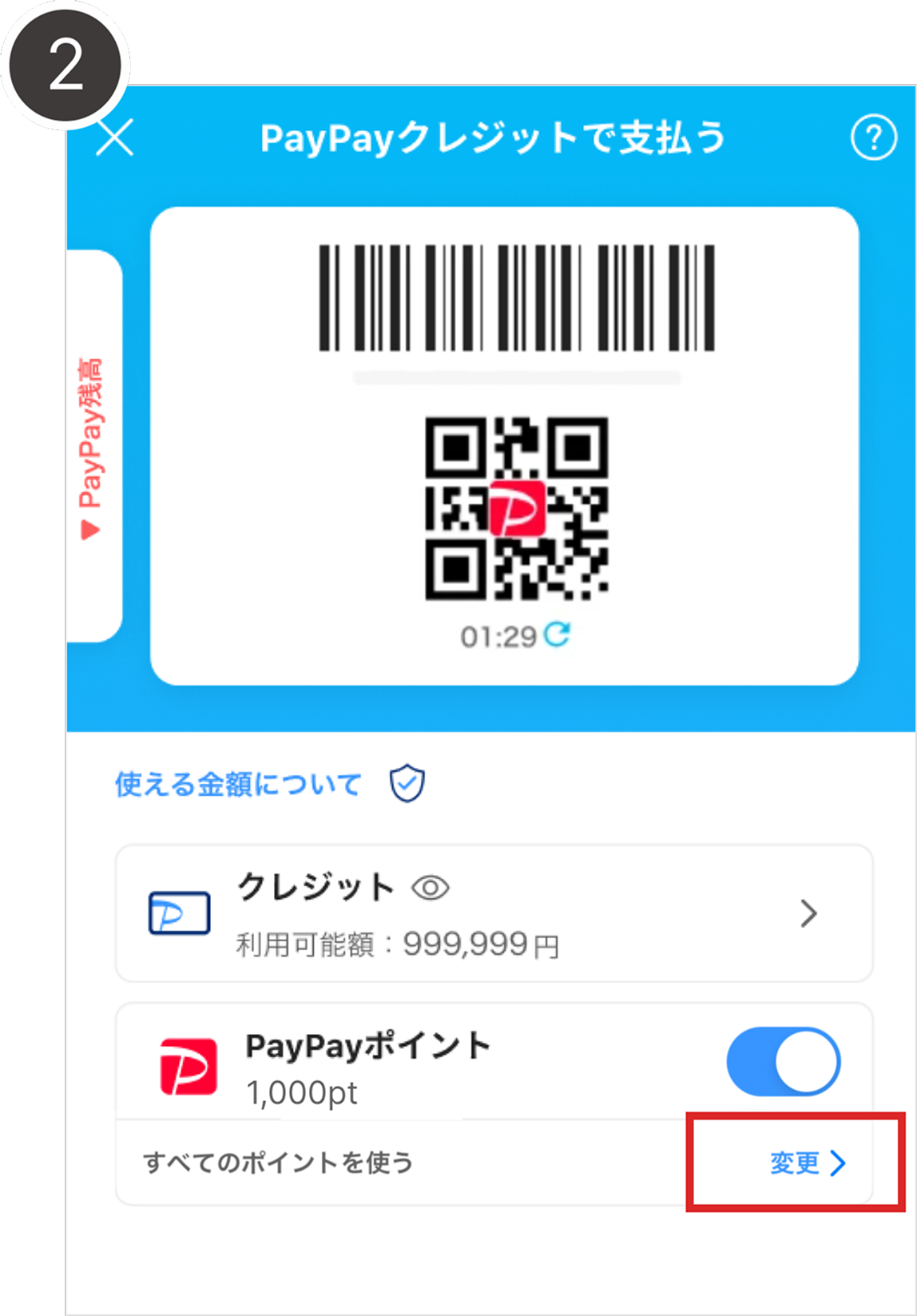Open the help question mark icon
The height and width of the screenshot is (1316, 917).
tap(873, 138)
